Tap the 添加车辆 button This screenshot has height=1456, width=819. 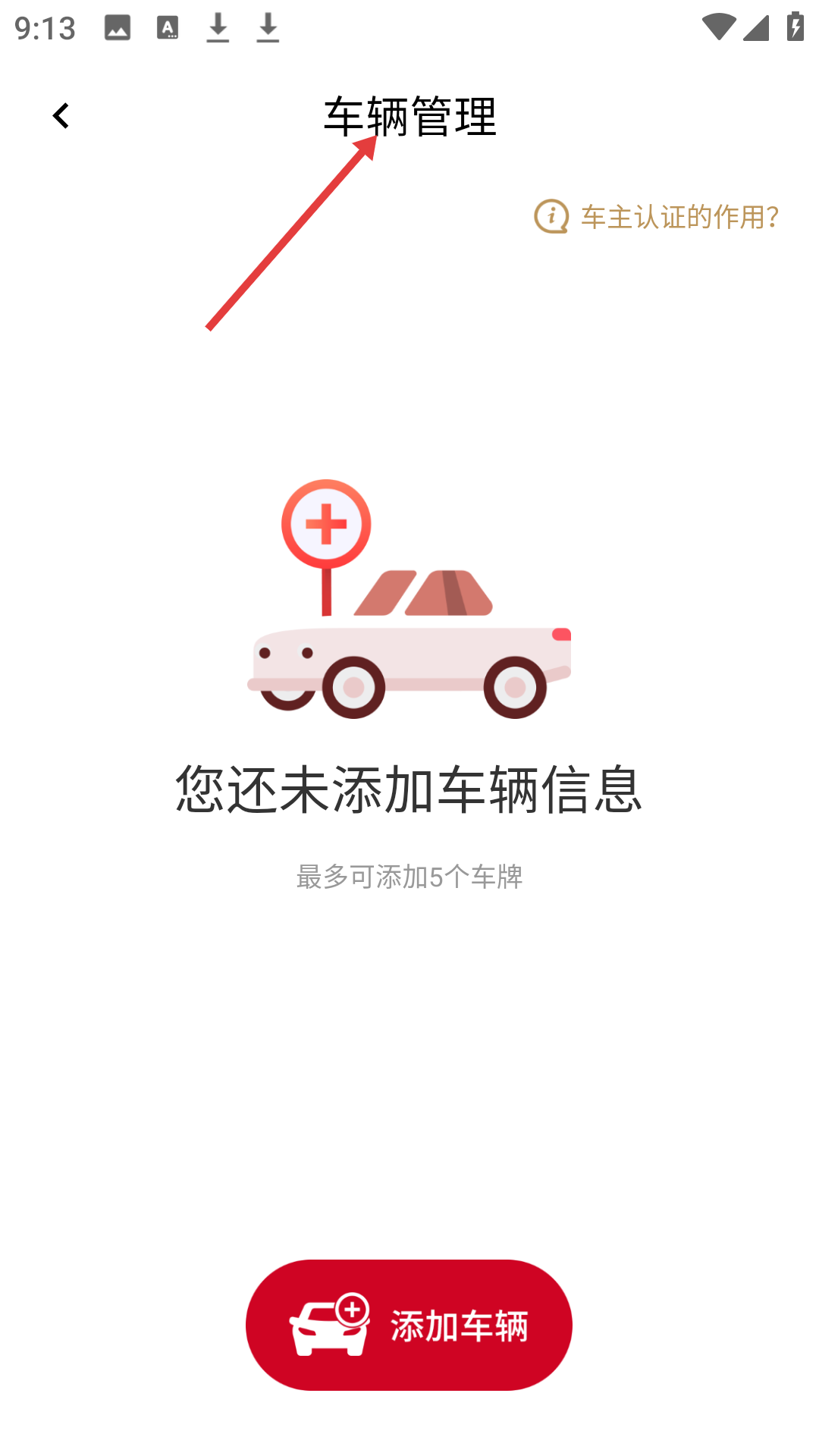(409, 1325)
